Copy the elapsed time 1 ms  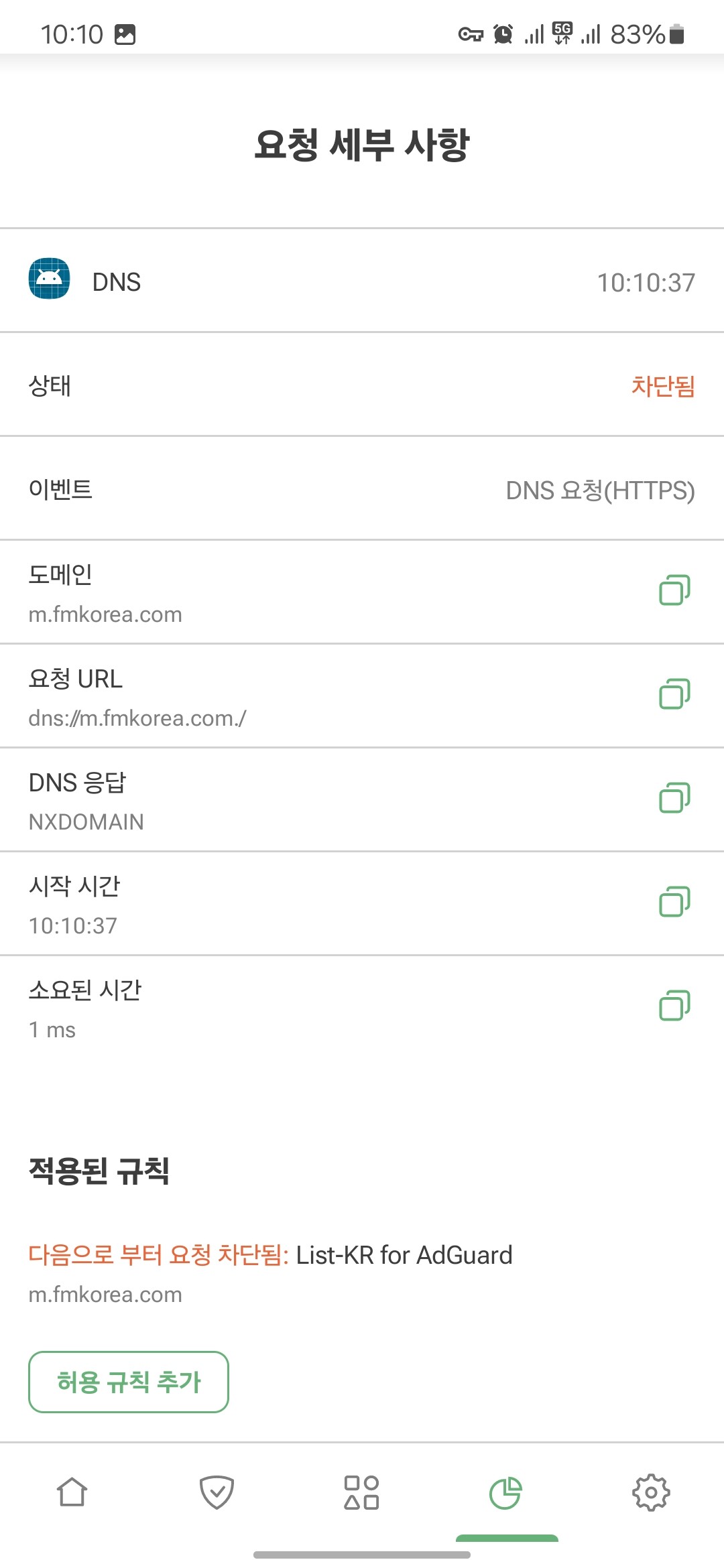click(674, 1006)
